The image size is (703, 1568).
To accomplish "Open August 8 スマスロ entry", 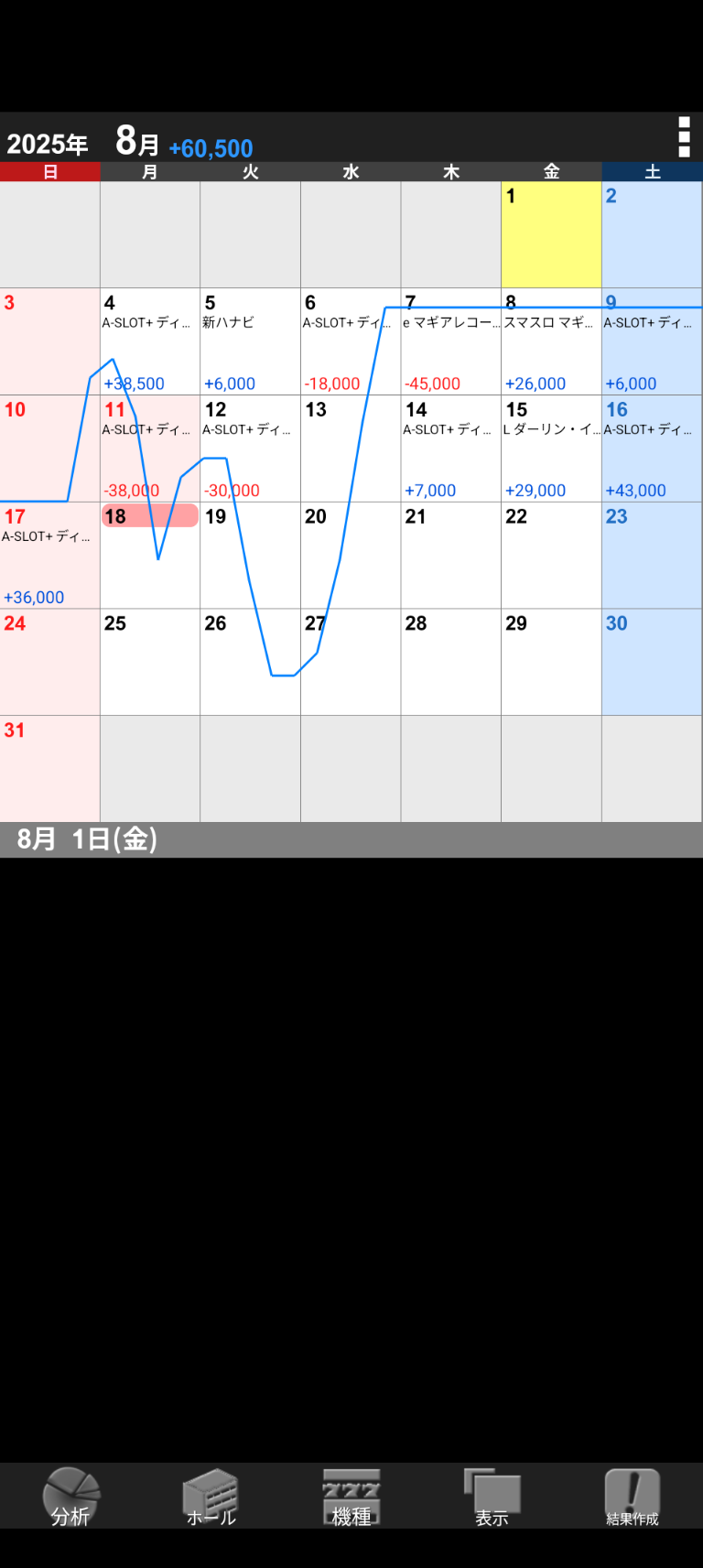I will point(551,341).
